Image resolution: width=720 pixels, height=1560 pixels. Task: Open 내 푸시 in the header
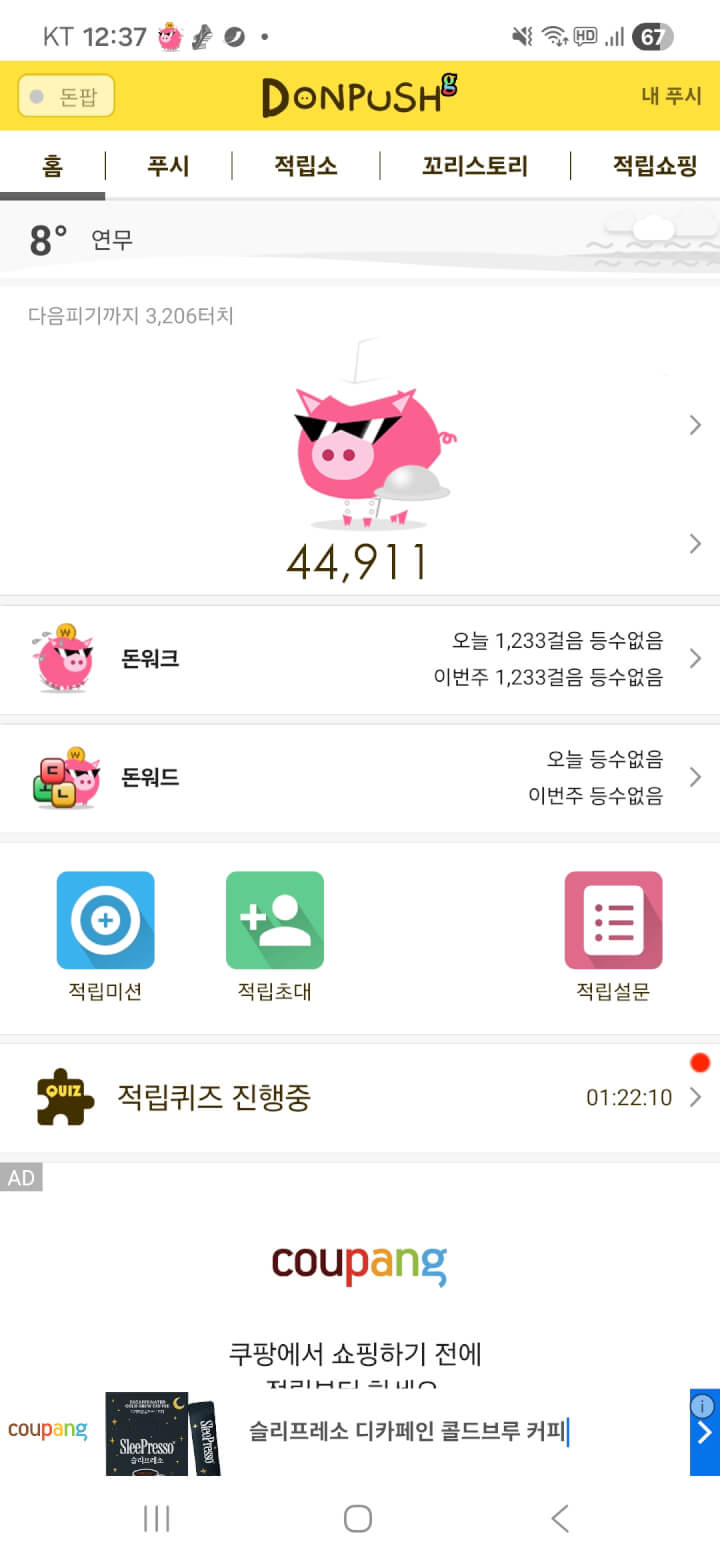669,96
